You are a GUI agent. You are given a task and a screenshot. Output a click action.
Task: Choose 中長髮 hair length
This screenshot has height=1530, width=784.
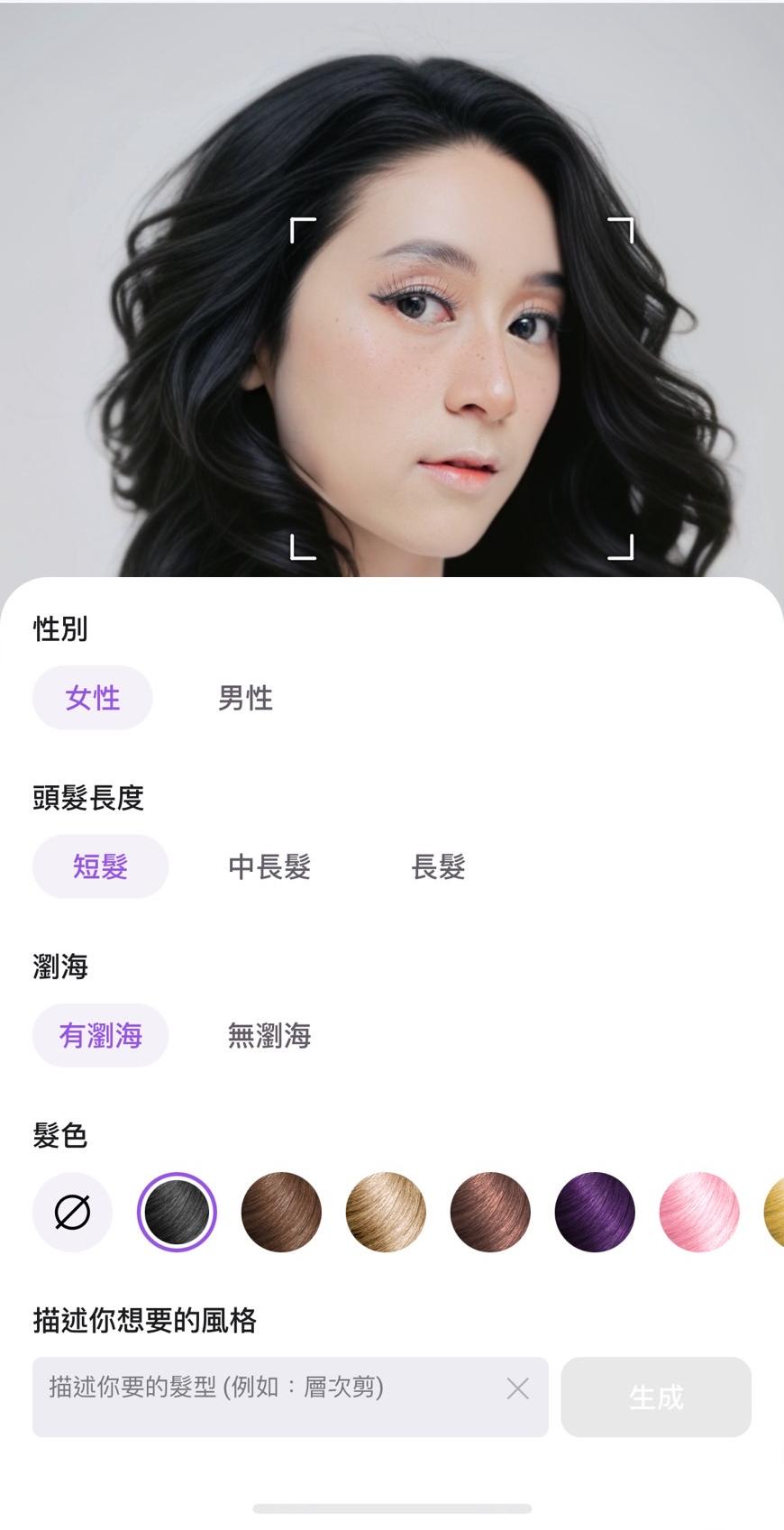tap(269, 867)
